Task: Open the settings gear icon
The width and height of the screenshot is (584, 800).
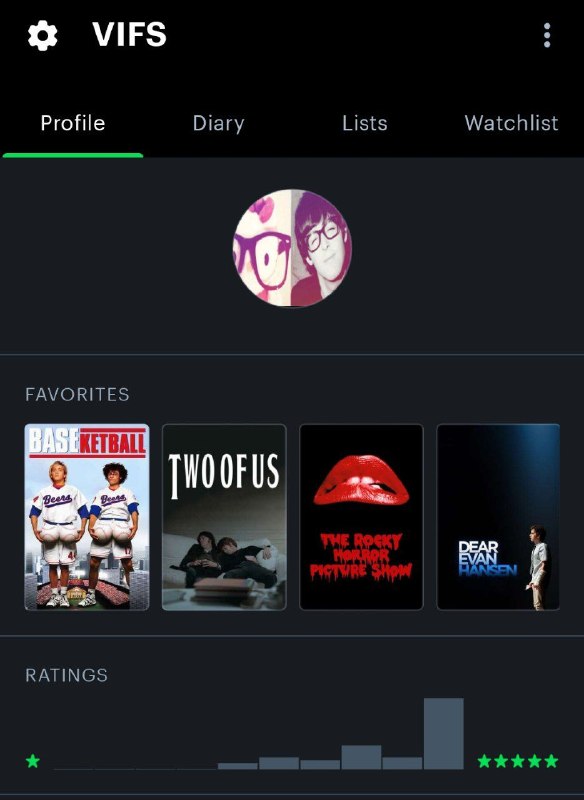Action: click(42, 35)
